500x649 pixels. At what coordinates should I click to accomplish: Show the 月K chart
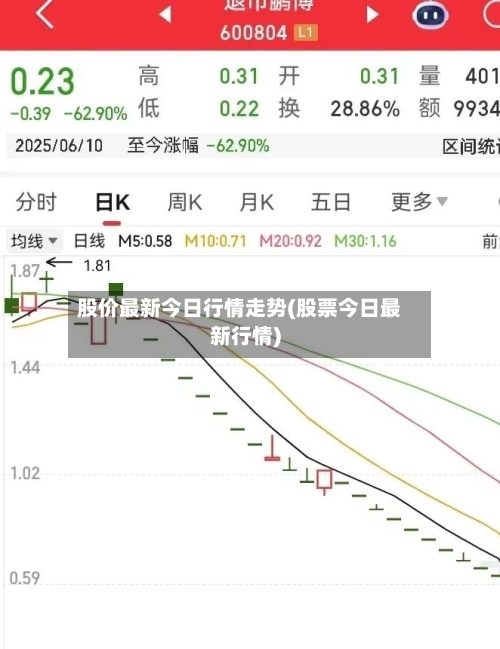pos(257,203)
